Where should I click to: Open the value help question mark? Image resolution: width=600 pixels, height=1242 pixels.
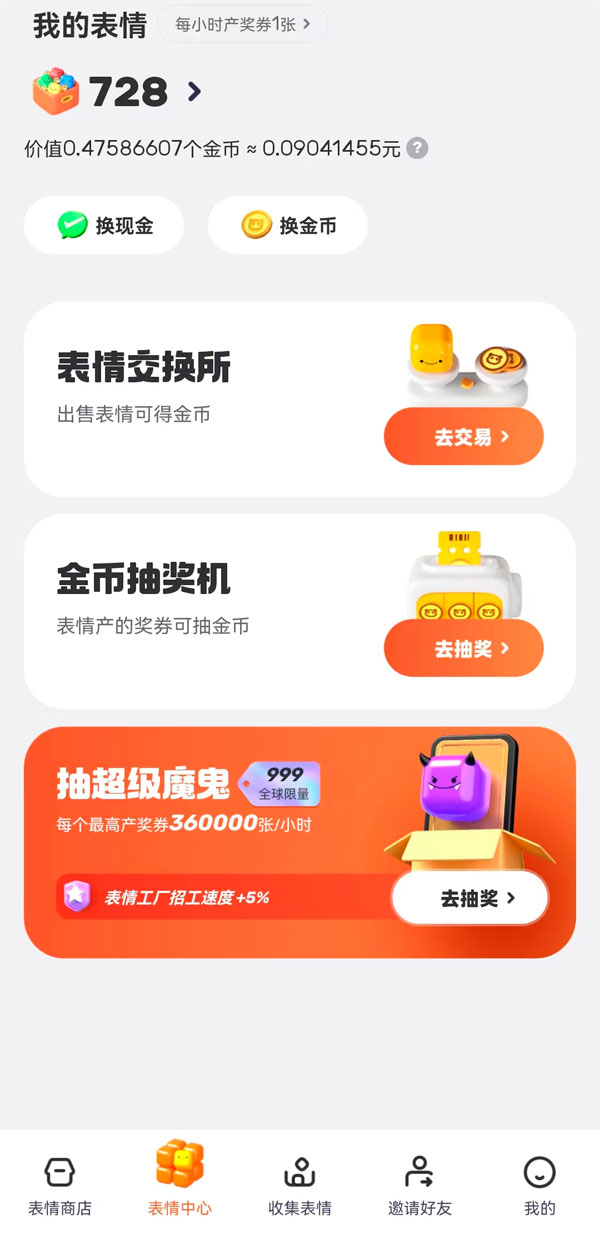point(417,148)
